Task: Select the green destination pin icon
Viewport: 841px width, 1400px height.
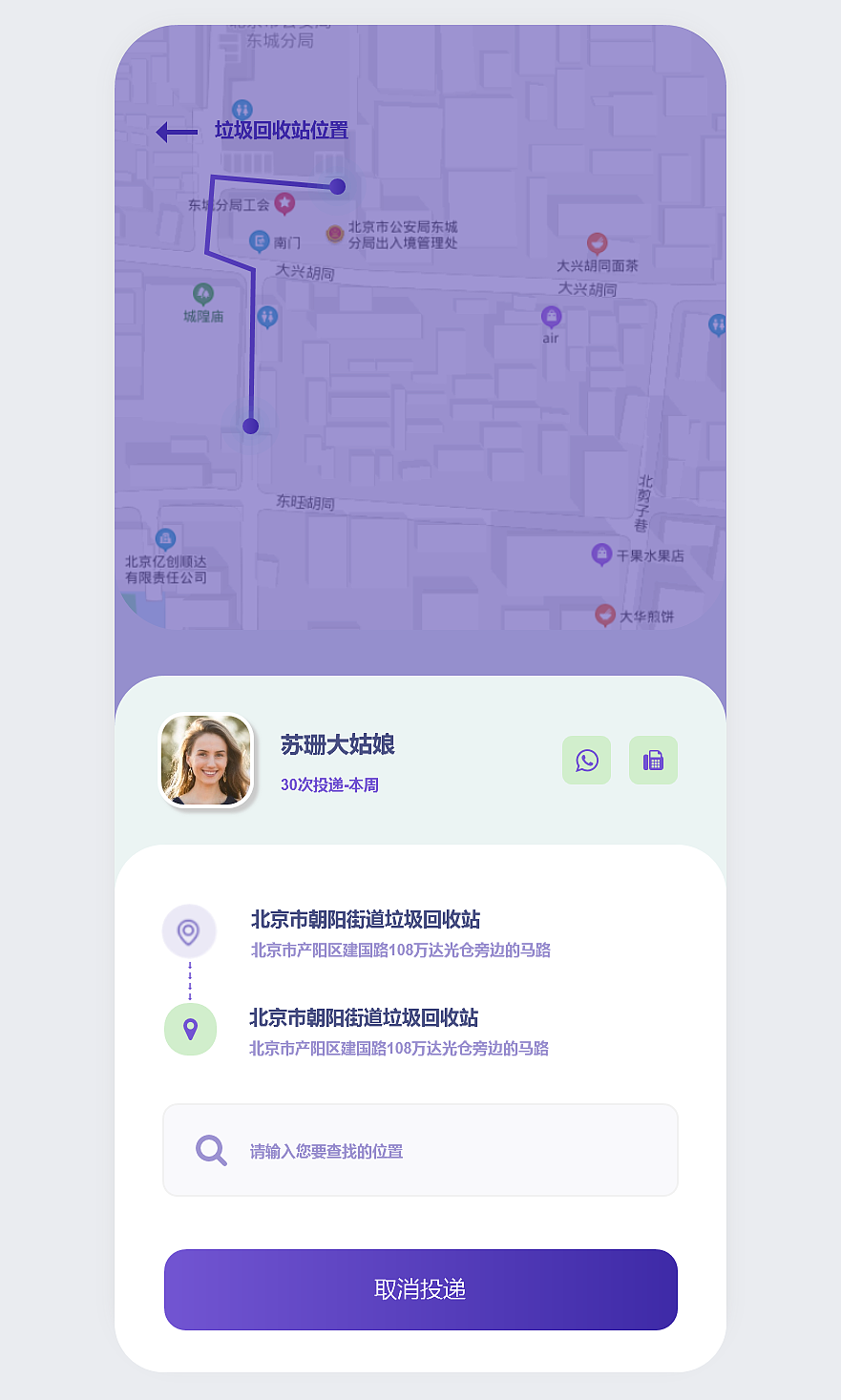Action: 190,1029
